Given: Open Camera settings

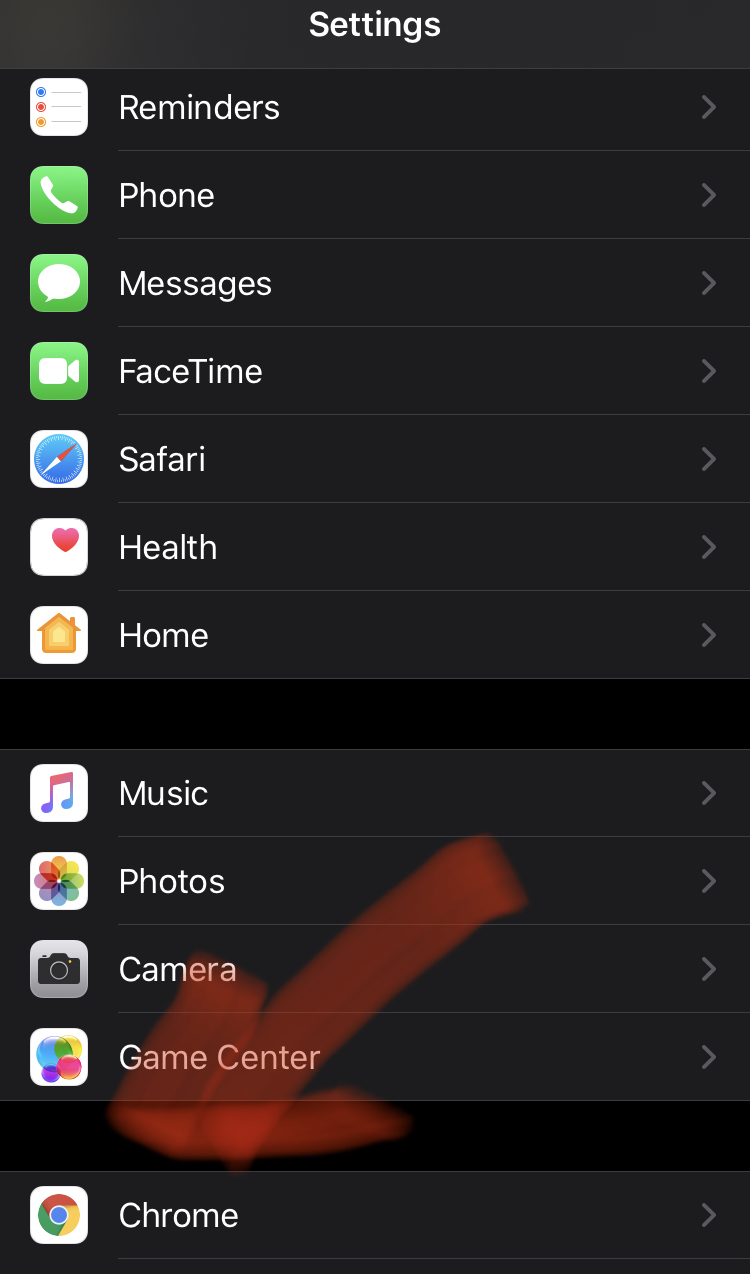Looking at the screenshot, I should pos(375,969).
